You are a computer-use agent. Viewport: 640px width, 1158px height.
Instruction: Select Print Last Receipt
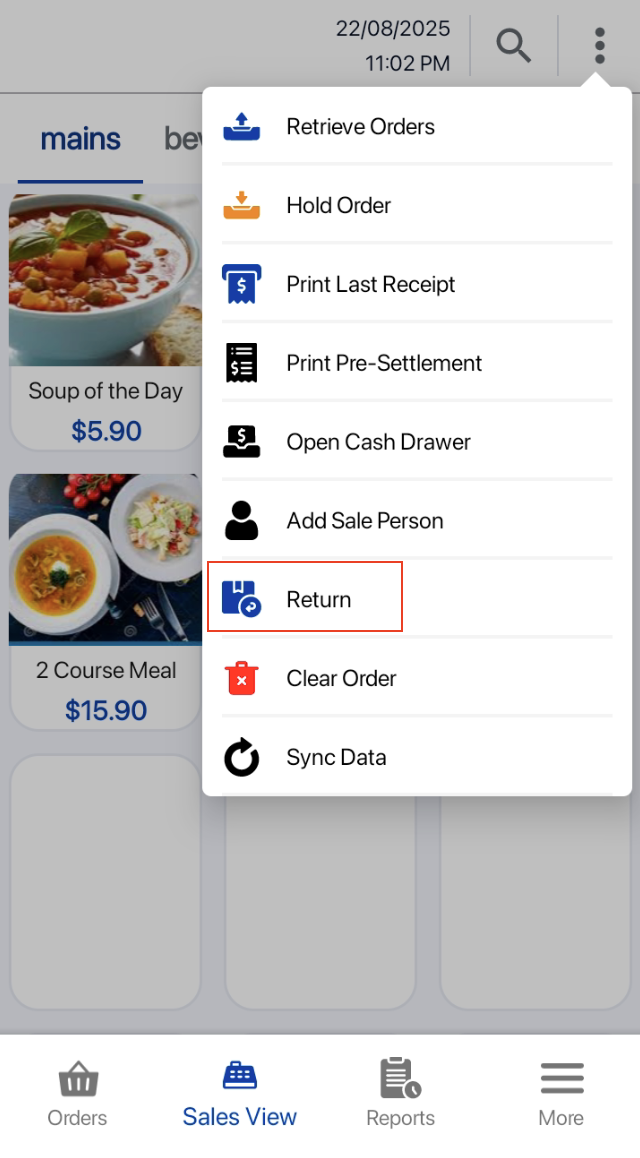[x=370, y=285]
